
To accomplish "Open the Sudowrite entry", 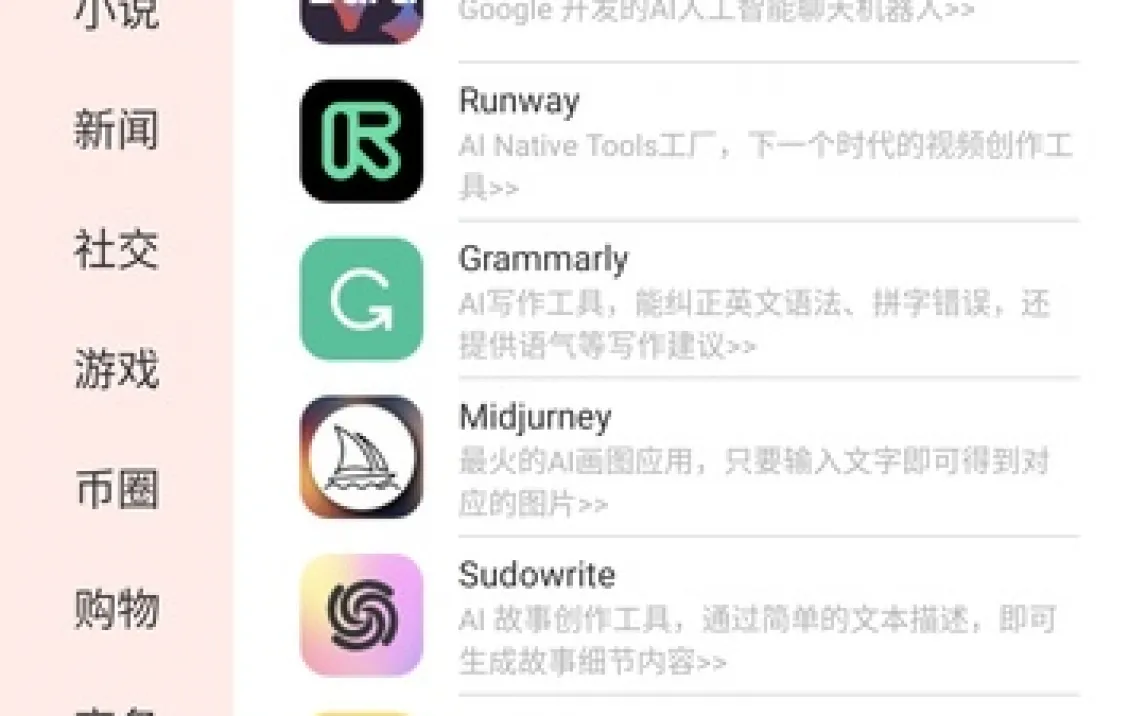I will tap(689, 615).
